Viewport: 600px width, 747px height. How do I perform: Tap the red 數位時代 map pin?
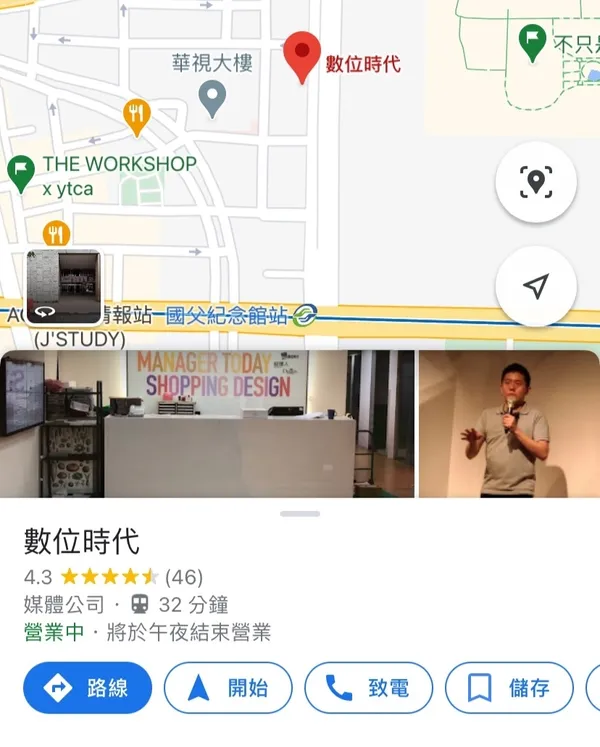pos(303,56)
